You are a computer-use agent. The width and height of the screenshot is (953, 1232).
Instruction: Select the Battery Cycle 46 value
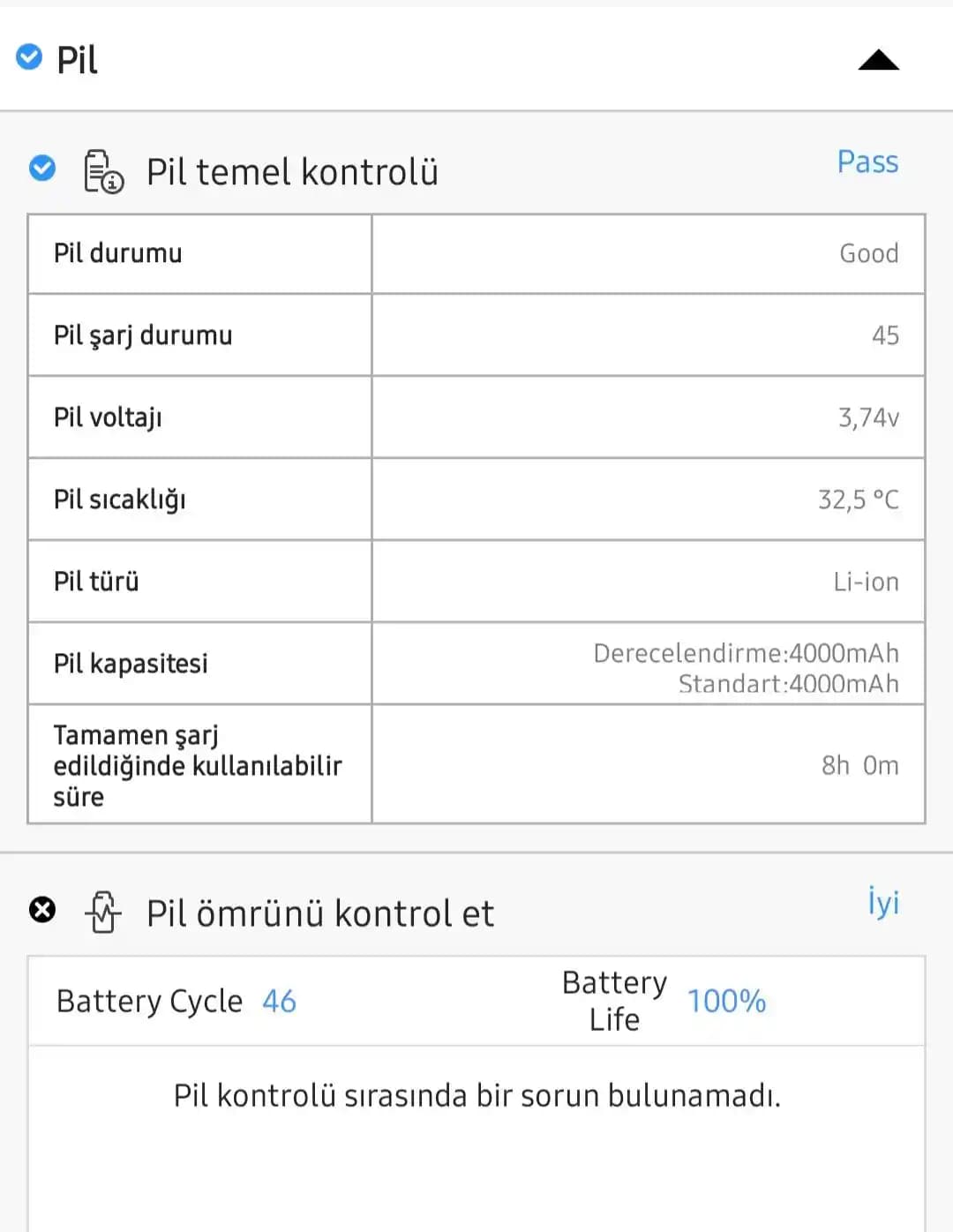[x=279, y=1000]
